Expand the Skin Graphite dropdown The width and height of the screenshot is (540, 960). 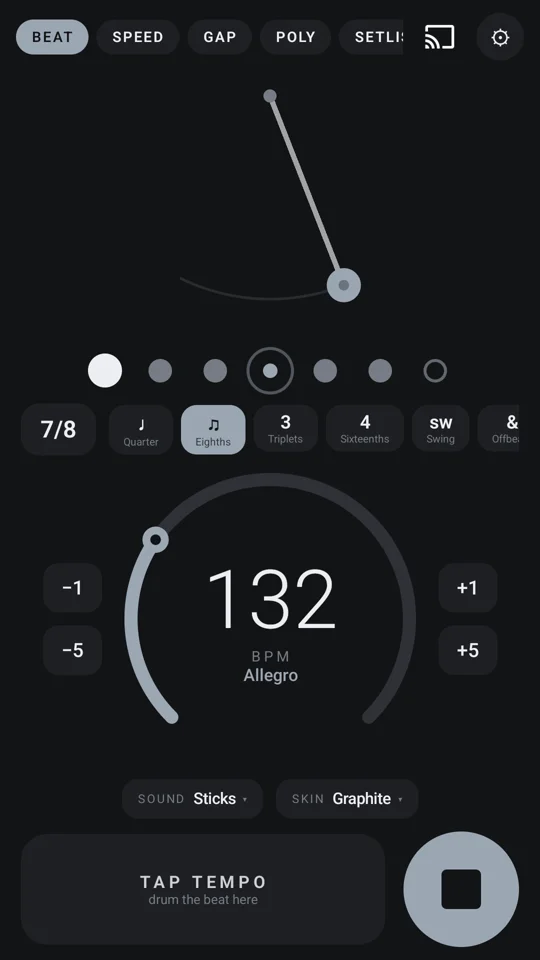coord(347,799)
